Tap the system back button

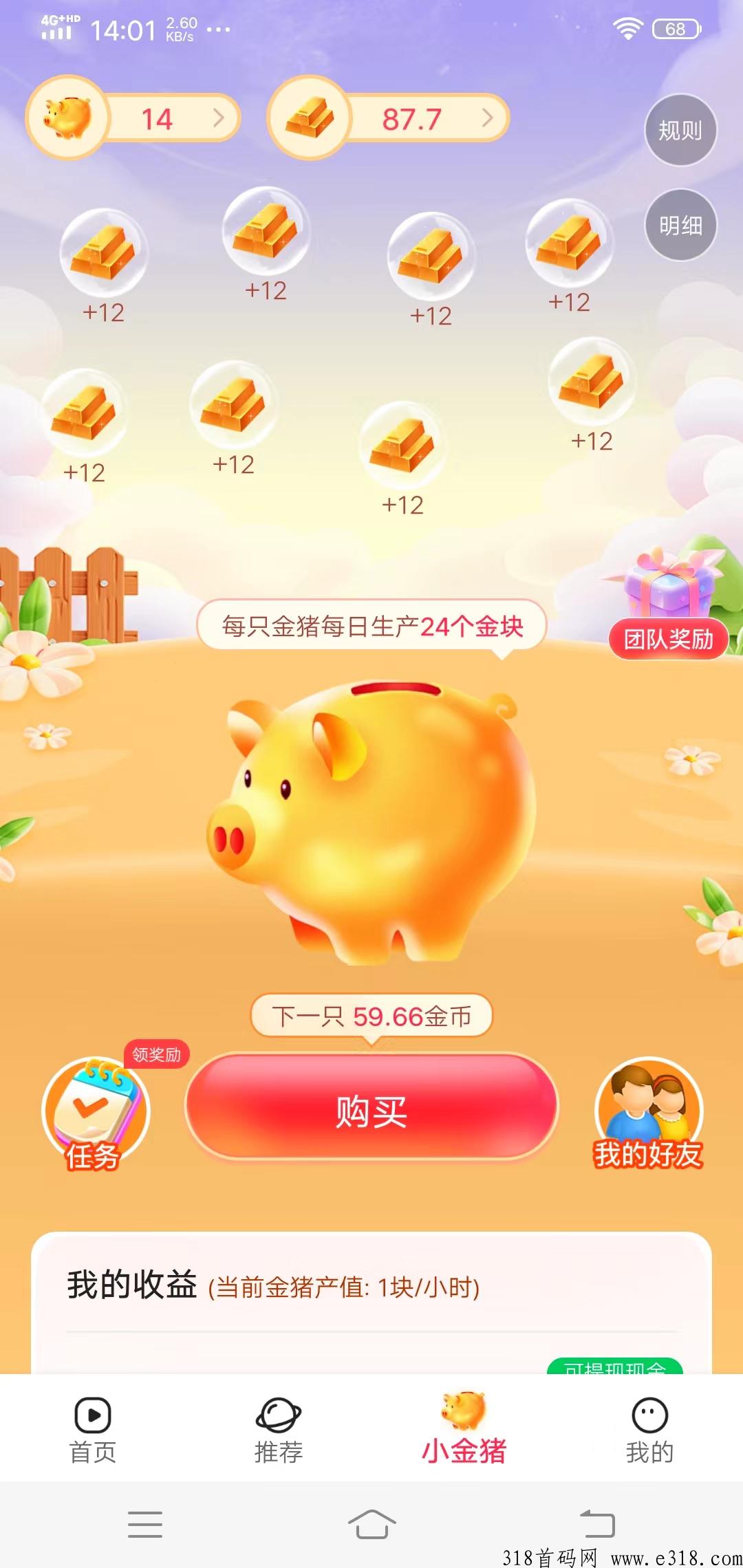[x=597, y=1524]
